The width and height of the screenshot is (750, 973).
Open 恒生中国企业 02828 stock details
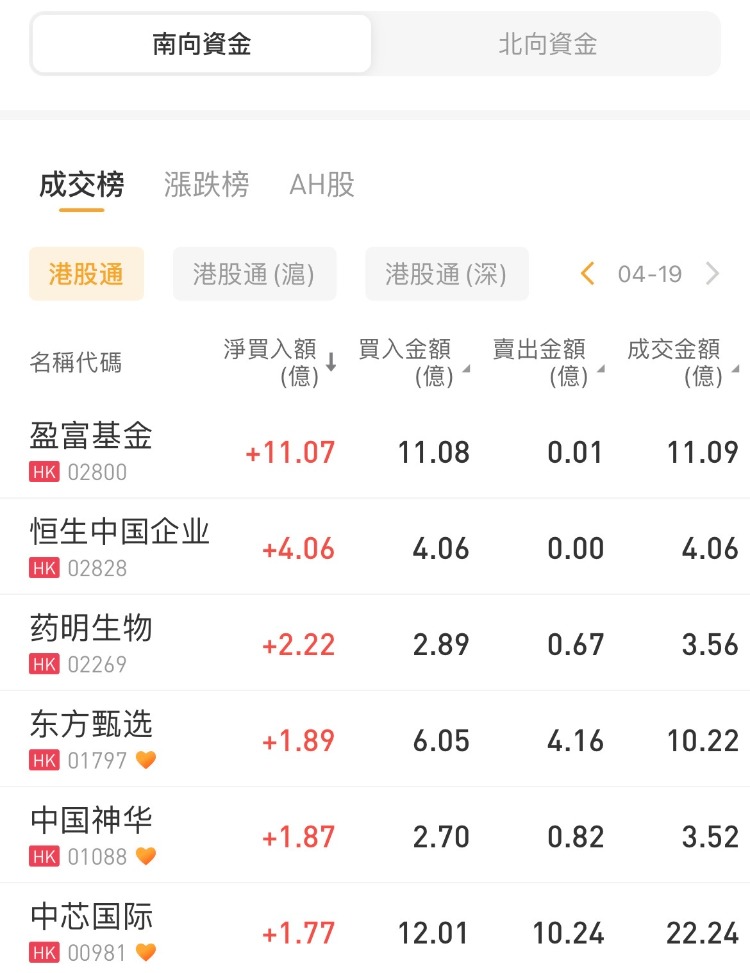(x=120, y=546)
